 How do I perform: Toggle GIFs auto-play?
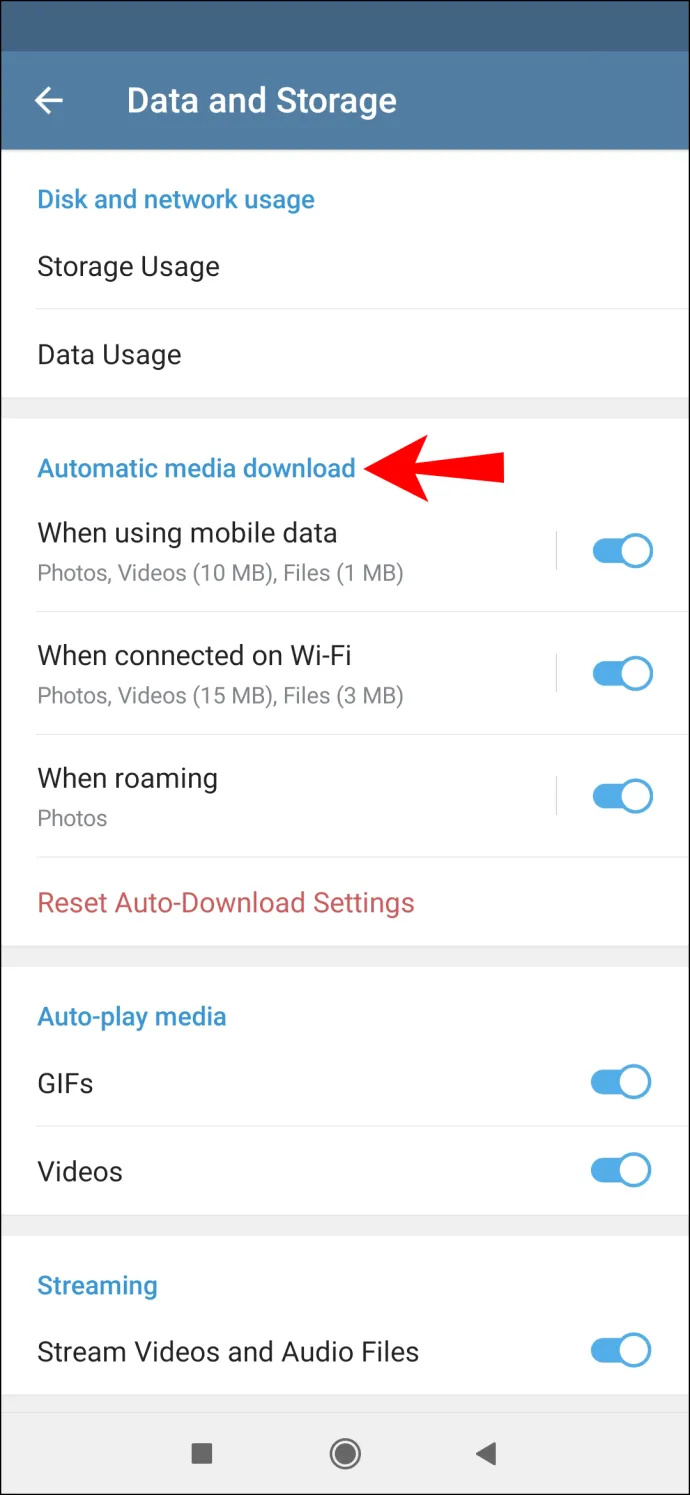pos(621,1082)
